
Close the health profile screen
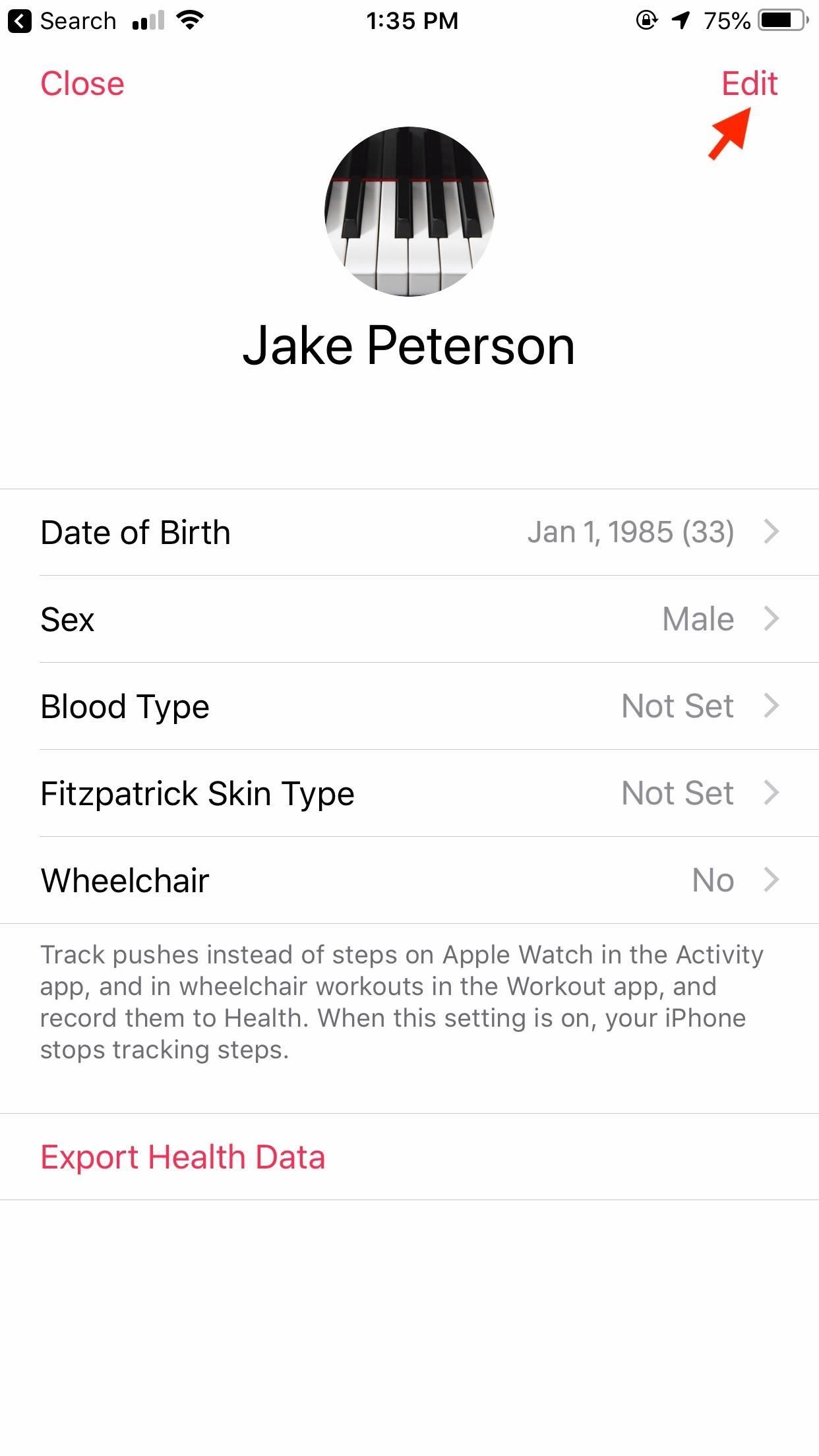click(x=82, y=84)
